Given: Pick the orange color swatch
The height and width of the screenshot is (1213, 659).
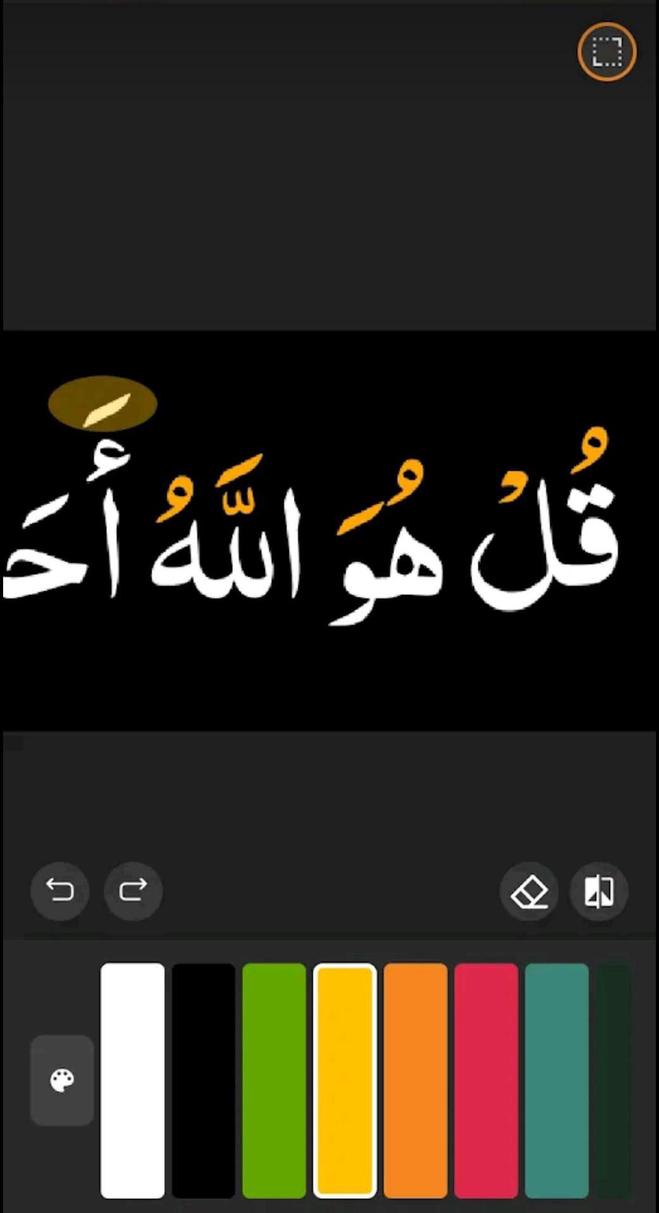Looking at the screenshot, I should [x=416, y=1080].
